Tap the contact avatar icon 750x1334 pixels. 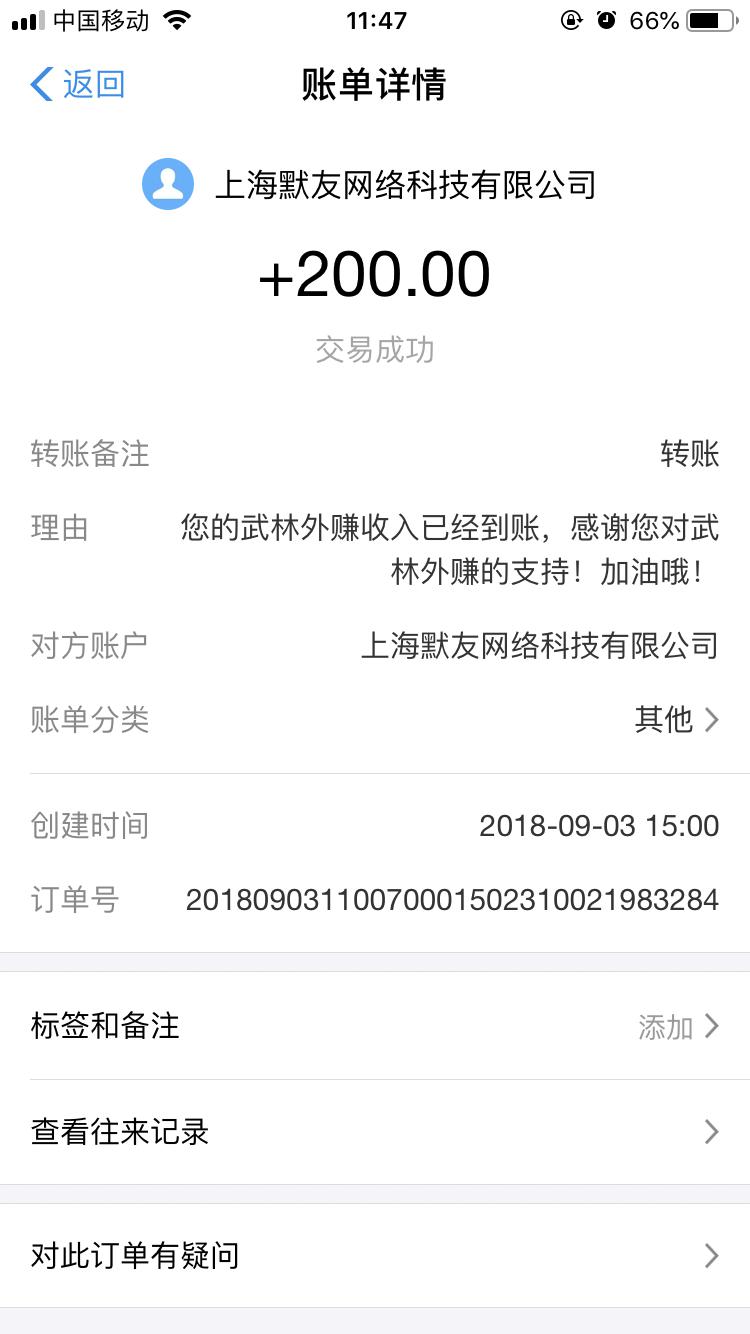tap(167, 184)
